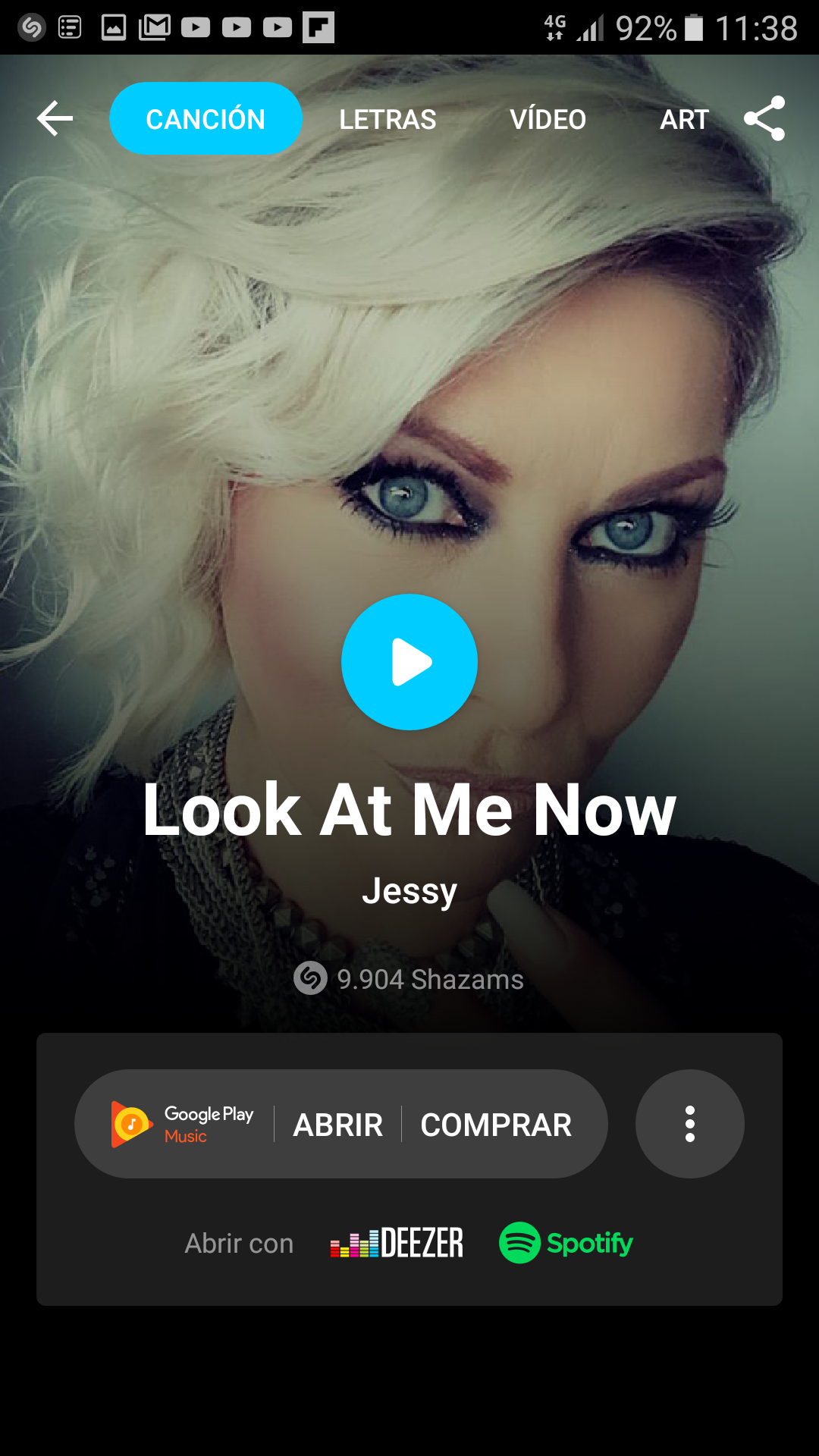Go back using the arrow icon
This screenshot has width=819, height=1456.
tap(55, 119)
